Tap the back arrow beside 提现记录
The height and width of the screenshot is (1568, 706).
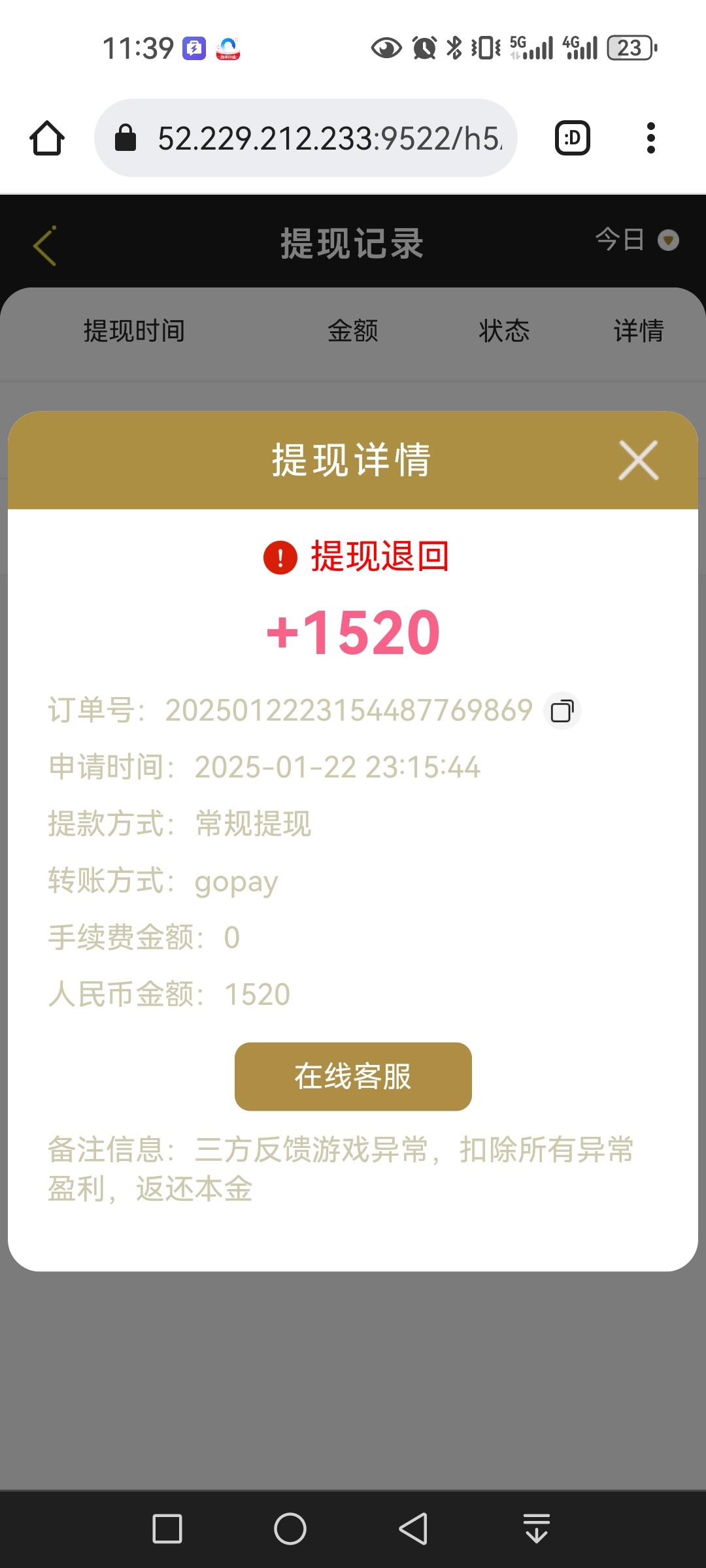point(43,246)
